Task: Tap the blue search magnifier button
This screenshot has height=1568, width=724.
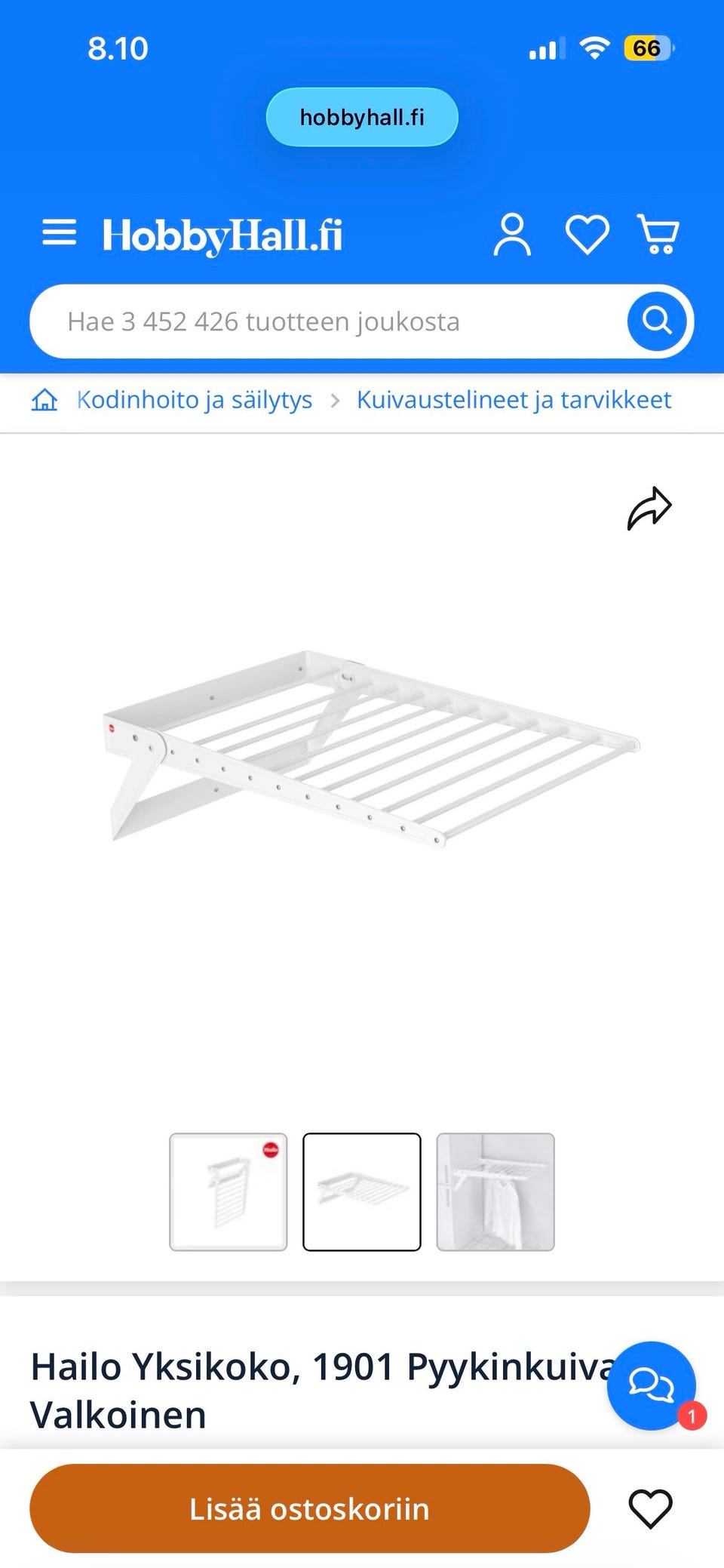Action: [657, 321]
